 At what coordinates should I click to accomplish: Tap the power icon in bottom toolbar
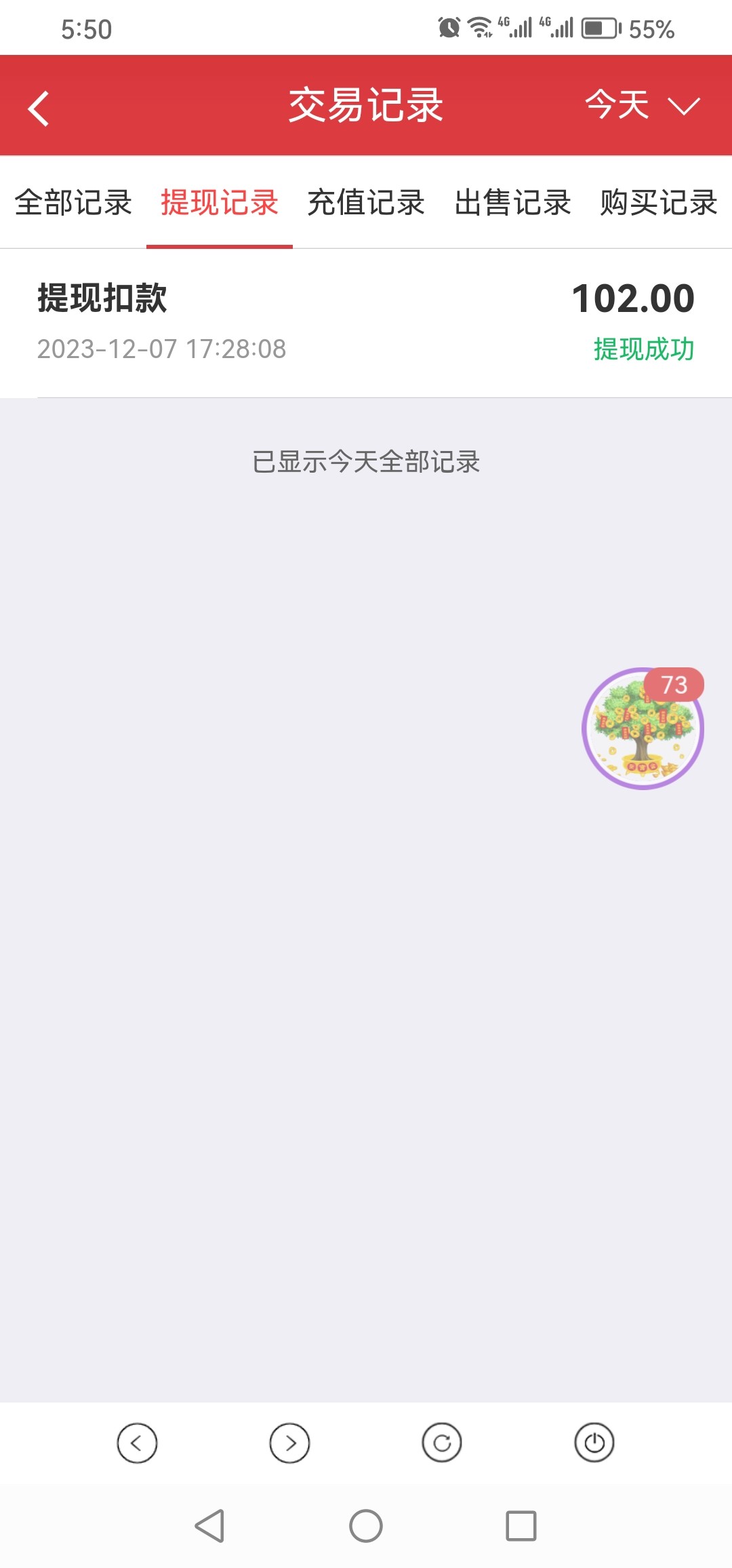[594, 1443]
